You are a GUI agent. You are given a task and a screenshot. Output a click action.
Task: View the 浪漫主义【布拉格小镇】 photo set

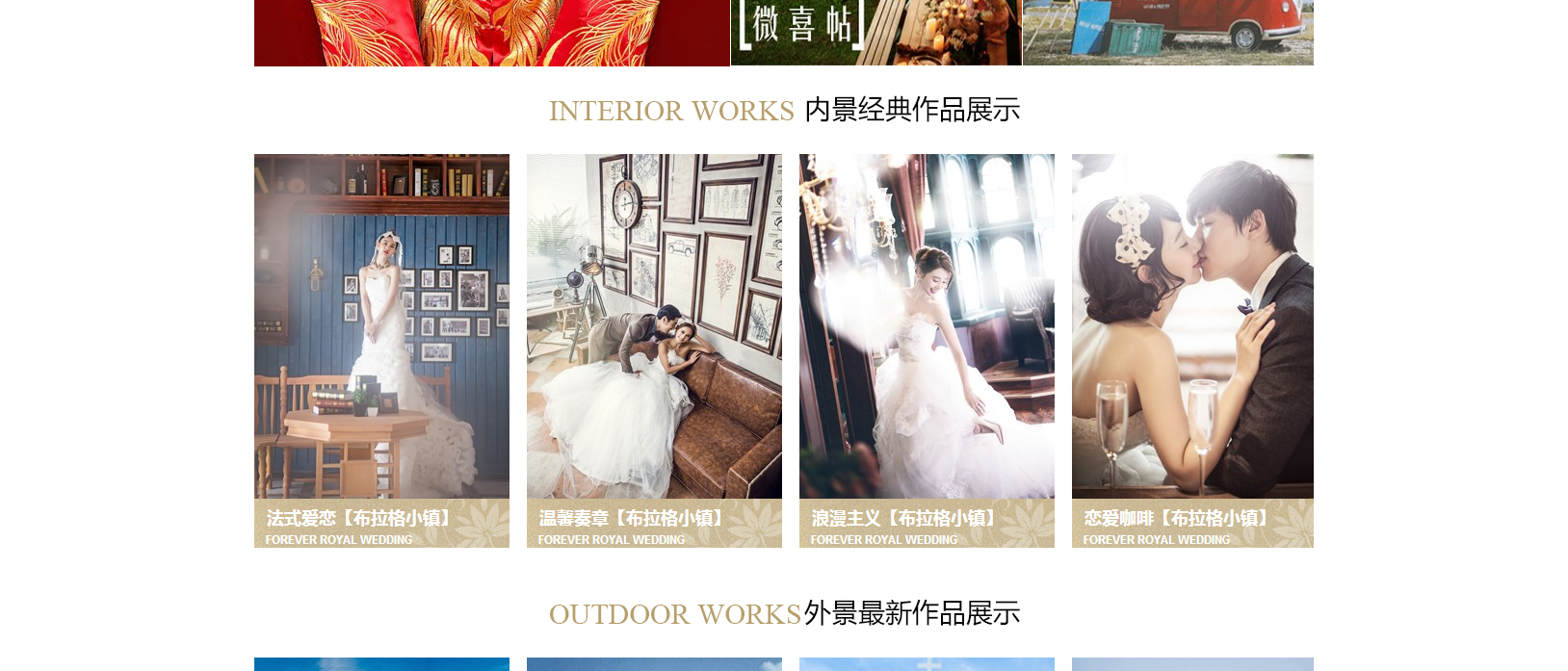click(x=927, y=350)
